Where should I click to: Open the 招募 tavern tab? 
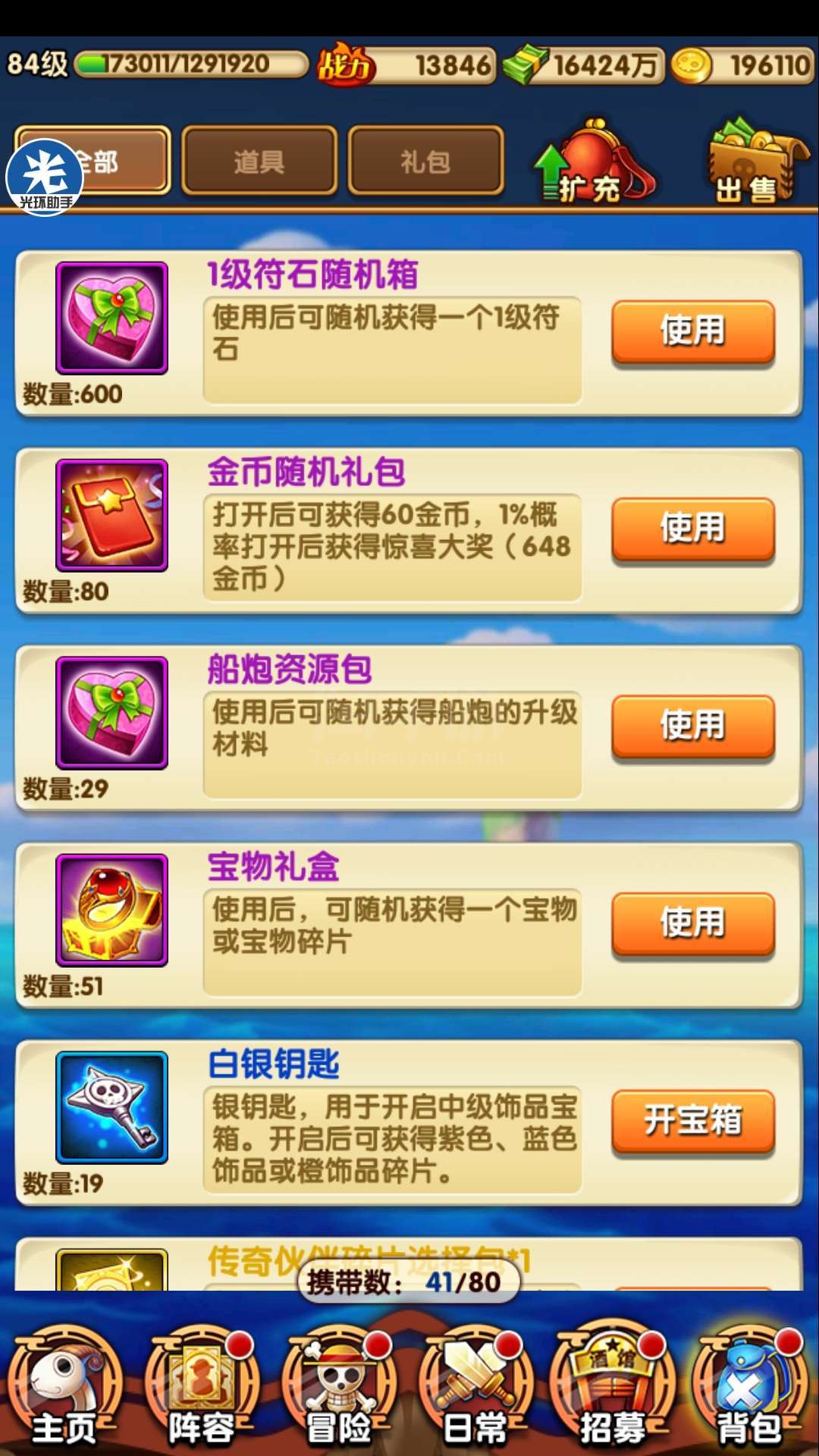click(613, 1392)
